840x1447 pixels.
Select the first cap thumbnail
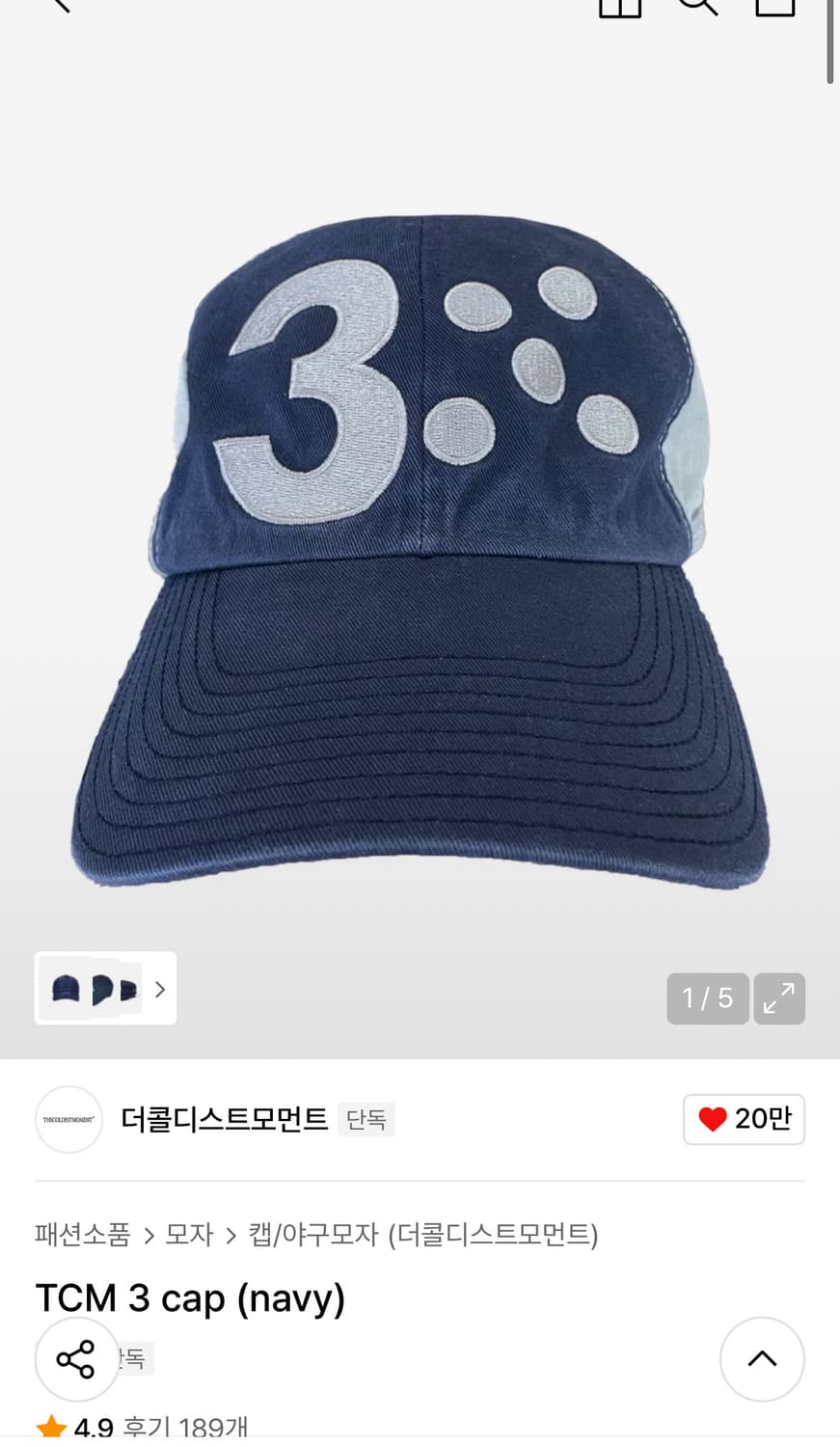[65, 988]
